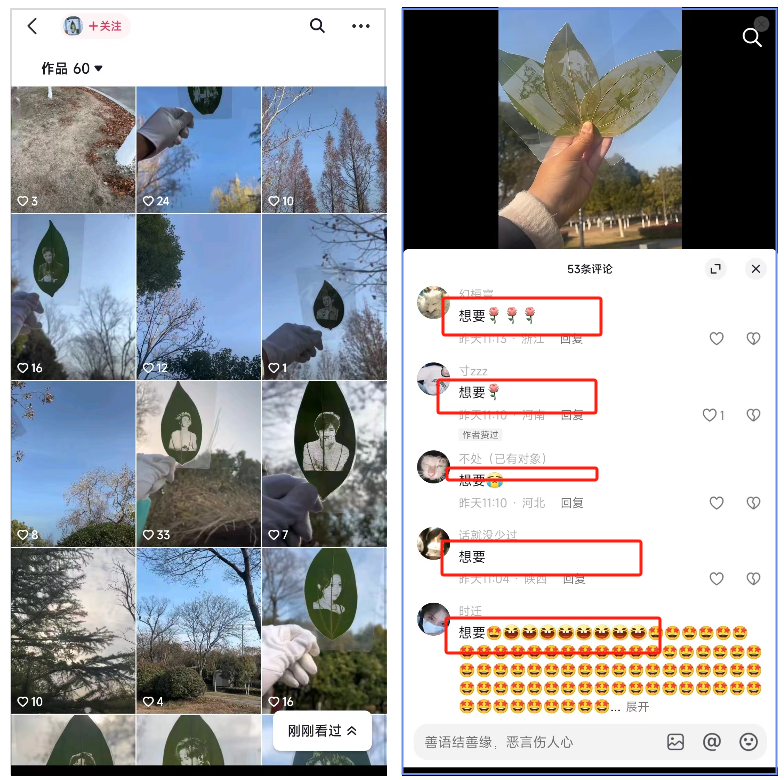The width and height of the screenshot is (784, 780).
Task: Open the tree video with 4 likes
Action: point(198,630)
